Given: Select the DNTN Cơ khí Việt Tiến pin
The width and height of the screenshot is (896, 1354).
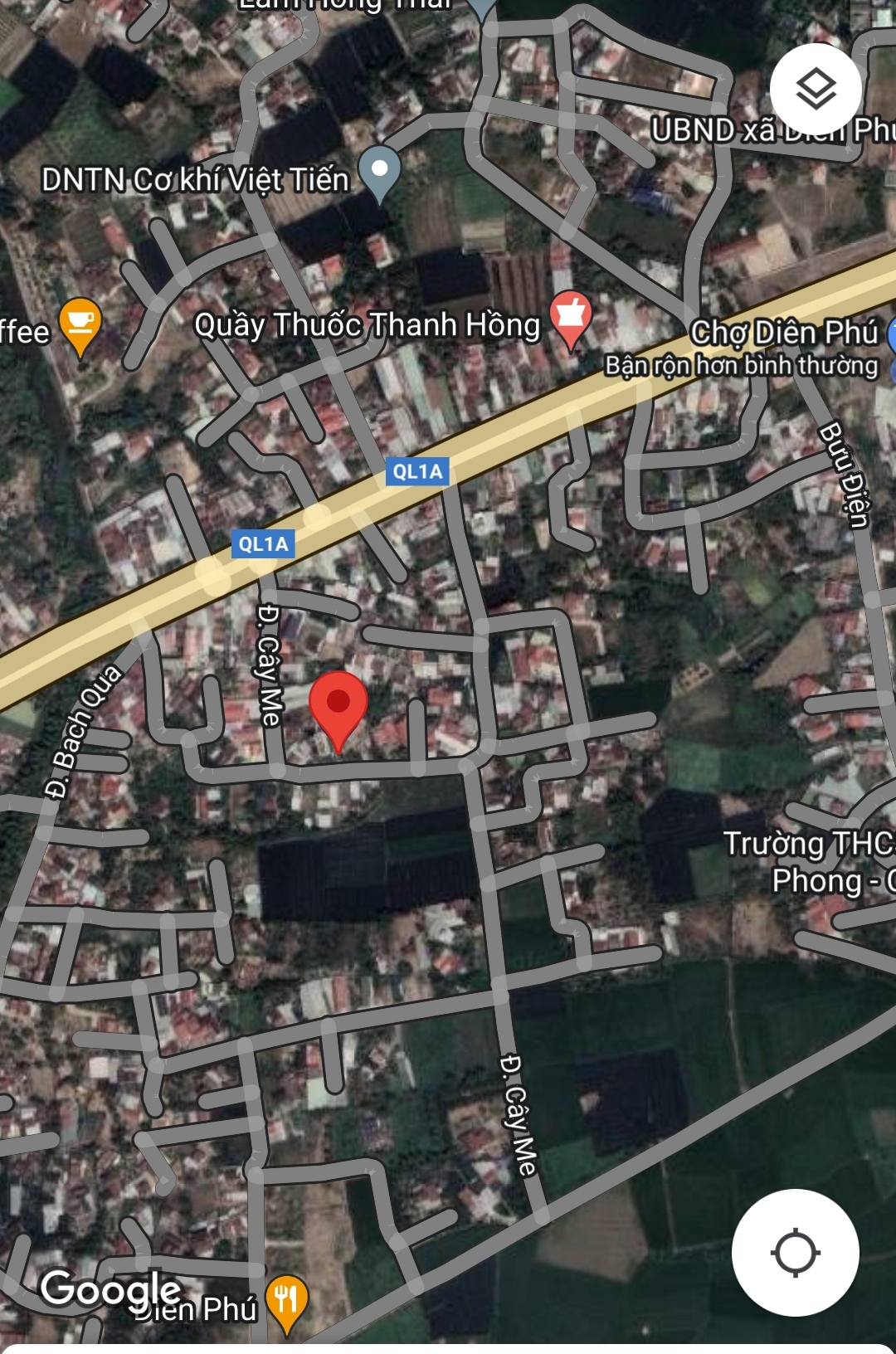Looking at the screenshot, I should (x=380, y=171).
